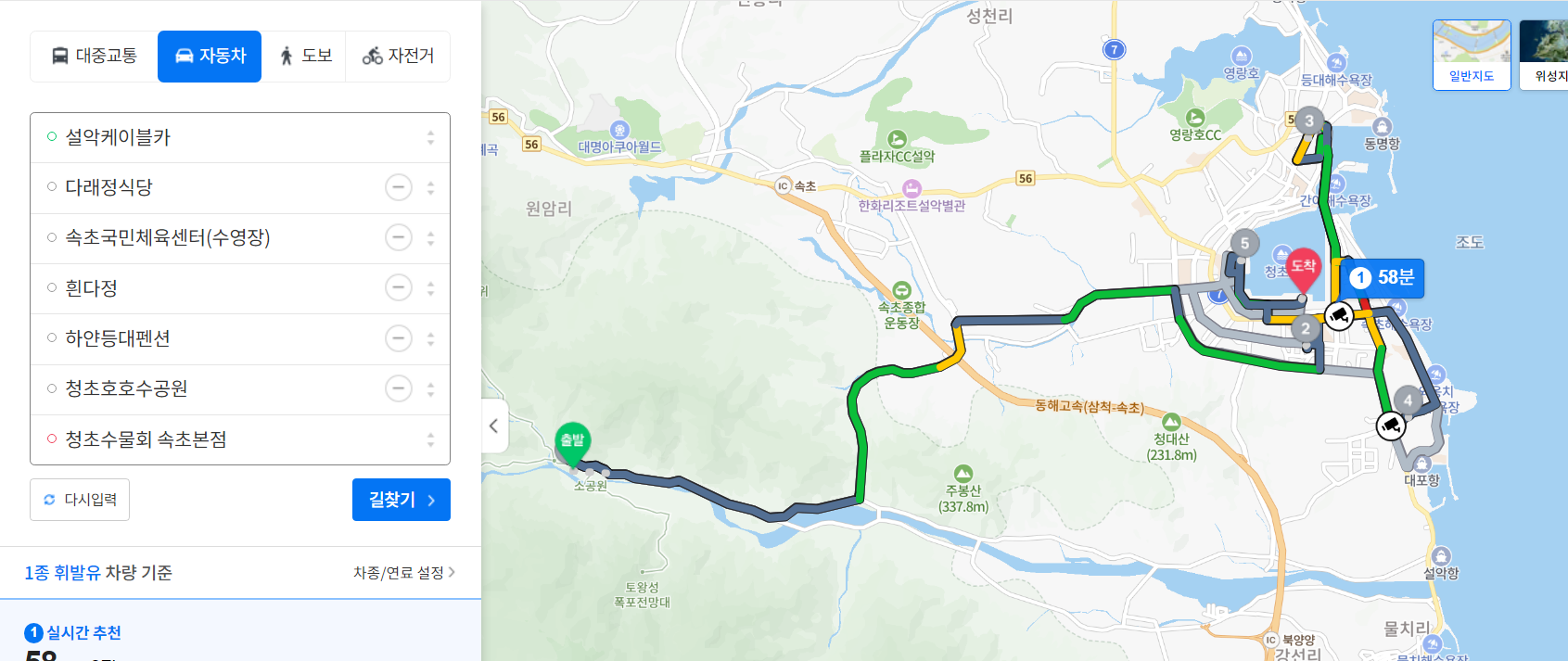Tap the 길찾기 find route button

click(401, 500)
